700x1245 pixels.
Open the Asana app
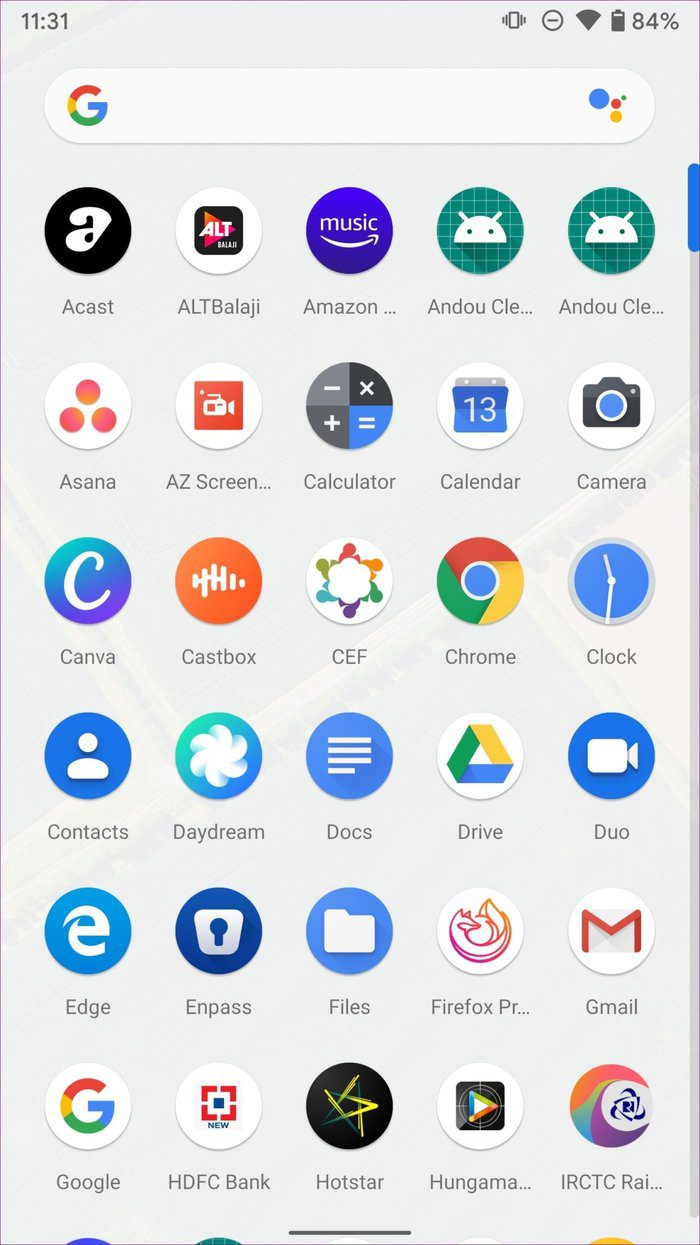coord(88,406)
